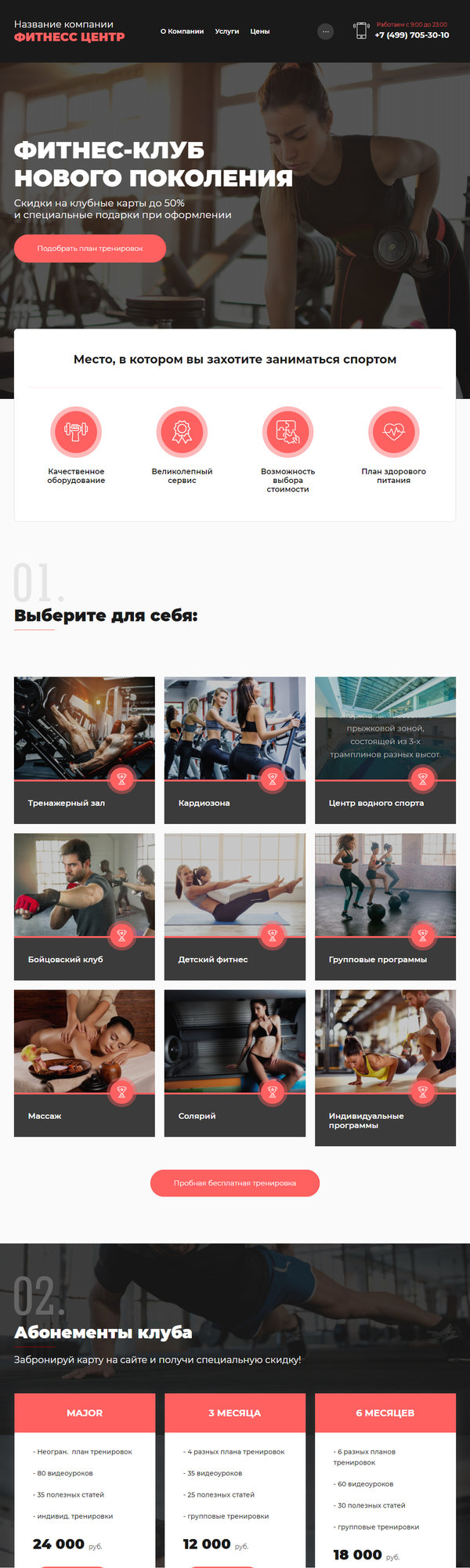Screen dimensions: 470x1568
Task: Call the +7 (499) 705-30-10 number
Action: (411, 35)
